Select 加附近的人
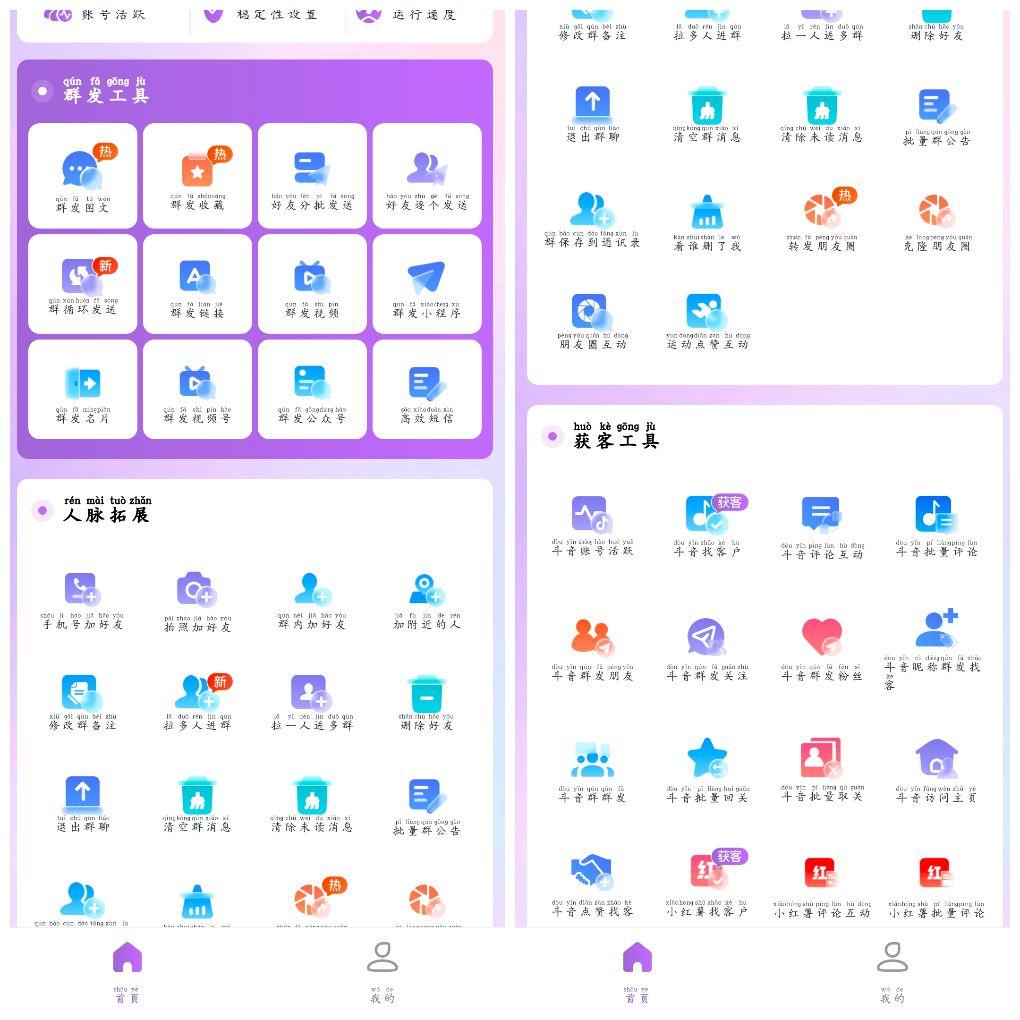The image size is (1020, 1020). coord(427,598)
